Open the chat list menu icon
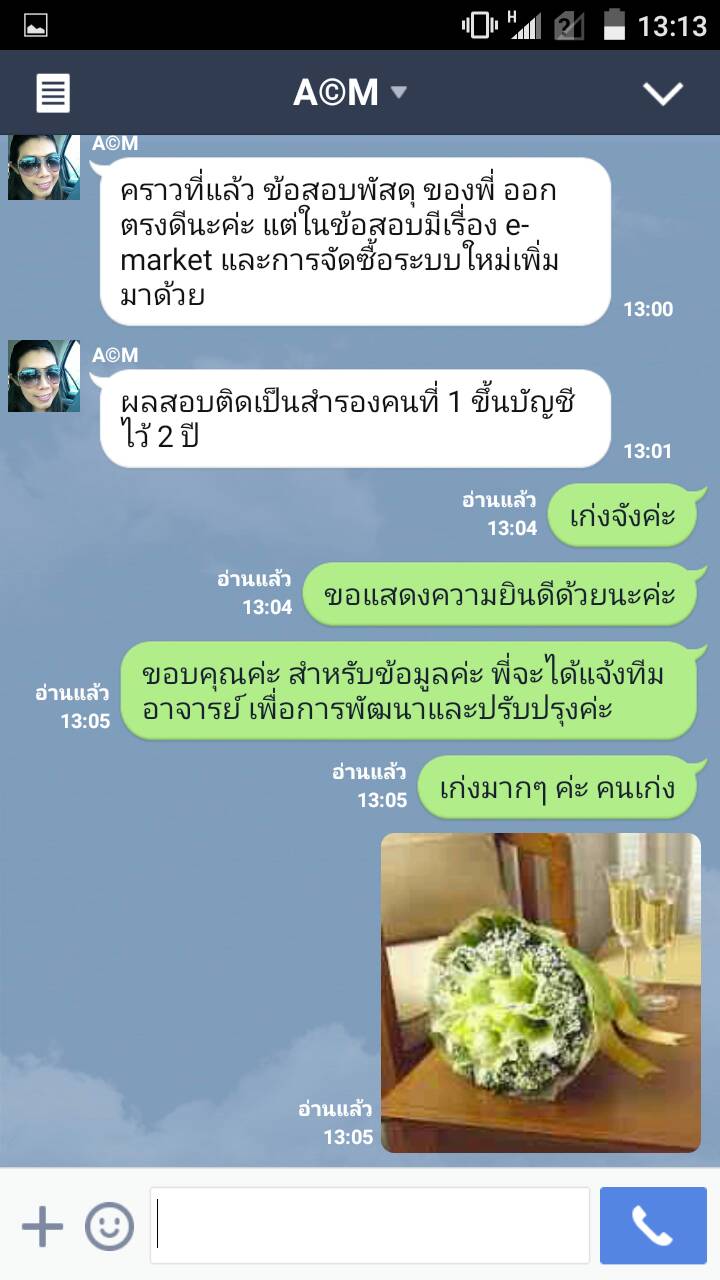Viewport: 720px width, 1280px height. 53,93
